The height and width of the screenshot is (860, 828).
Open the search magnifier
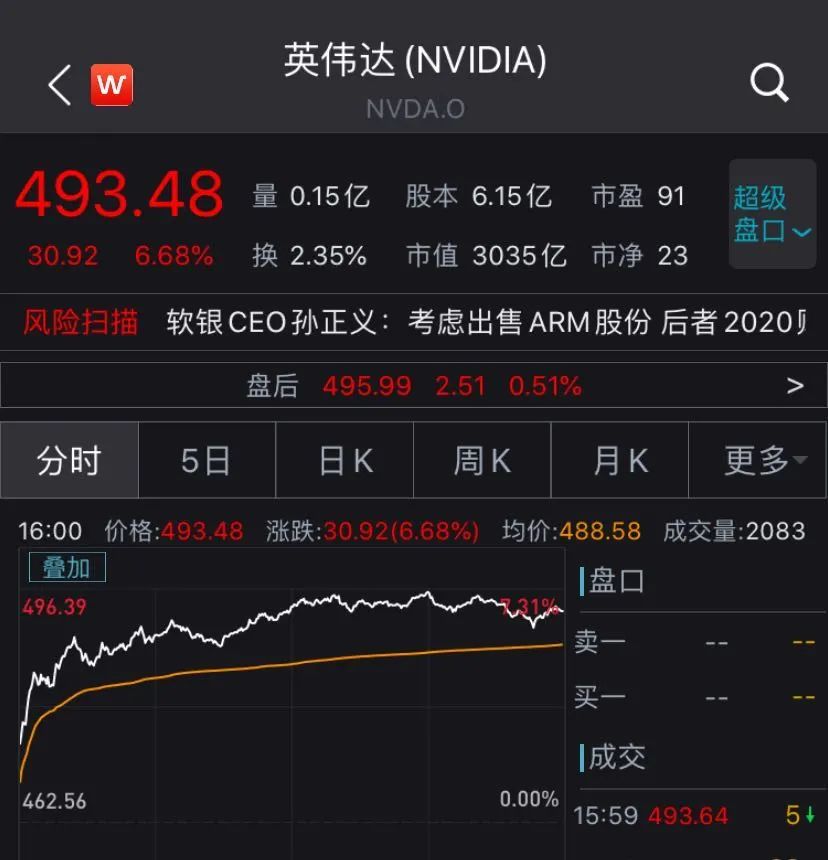(x=769, y=84)
